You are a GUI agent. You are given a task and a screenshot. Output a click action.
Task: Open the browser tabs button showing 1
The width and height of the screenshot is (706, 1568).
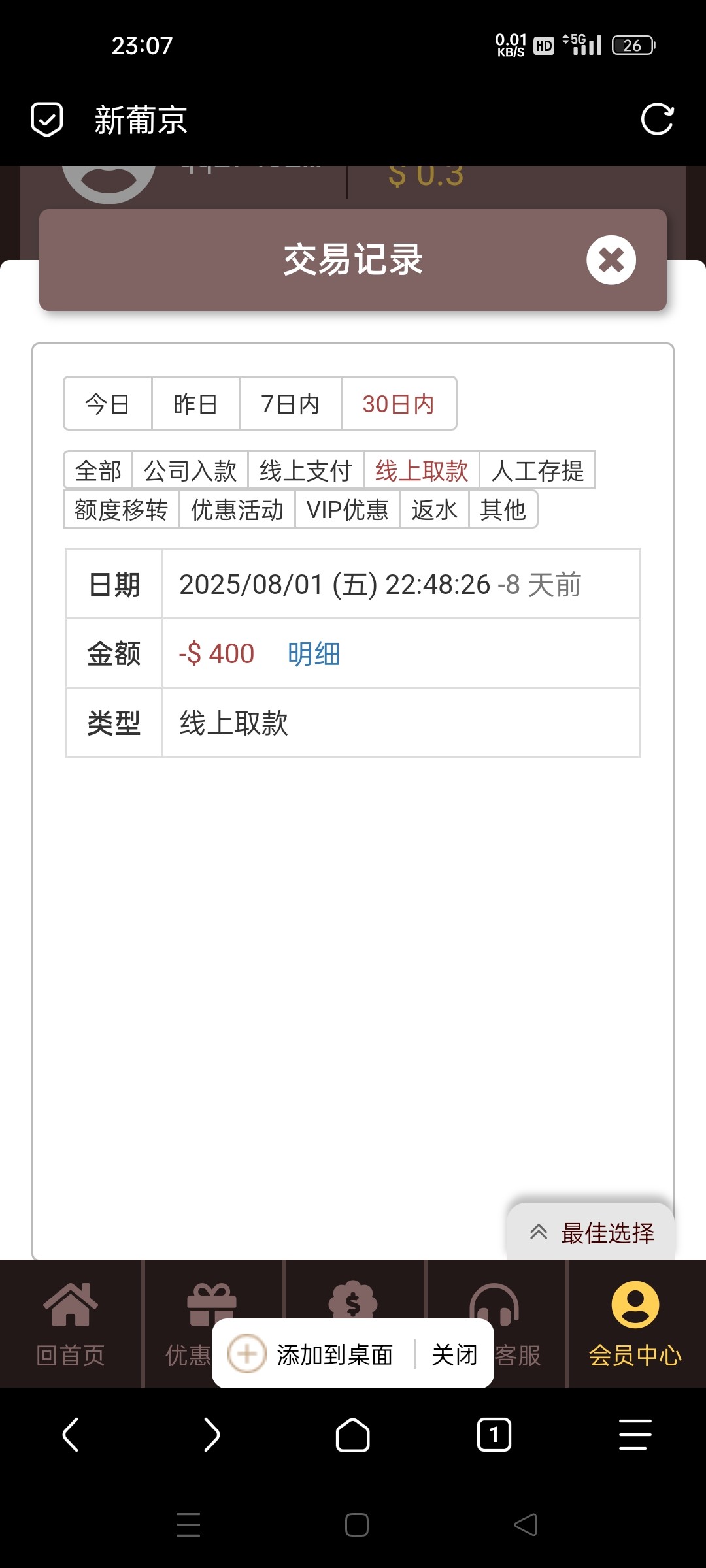pos(494,1435)
